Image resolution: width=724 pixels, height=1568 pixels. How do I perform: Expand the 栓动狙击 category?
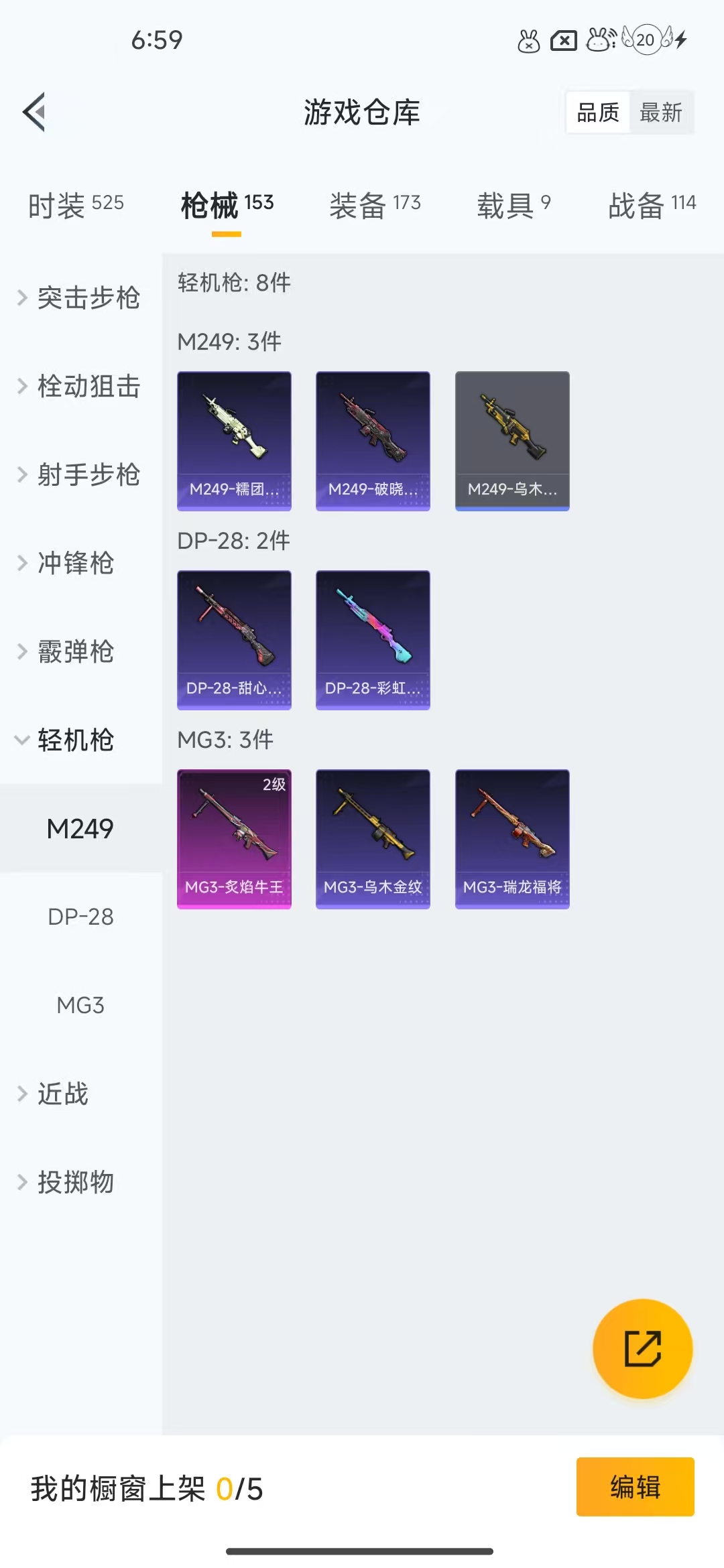[x=80, y=386]
